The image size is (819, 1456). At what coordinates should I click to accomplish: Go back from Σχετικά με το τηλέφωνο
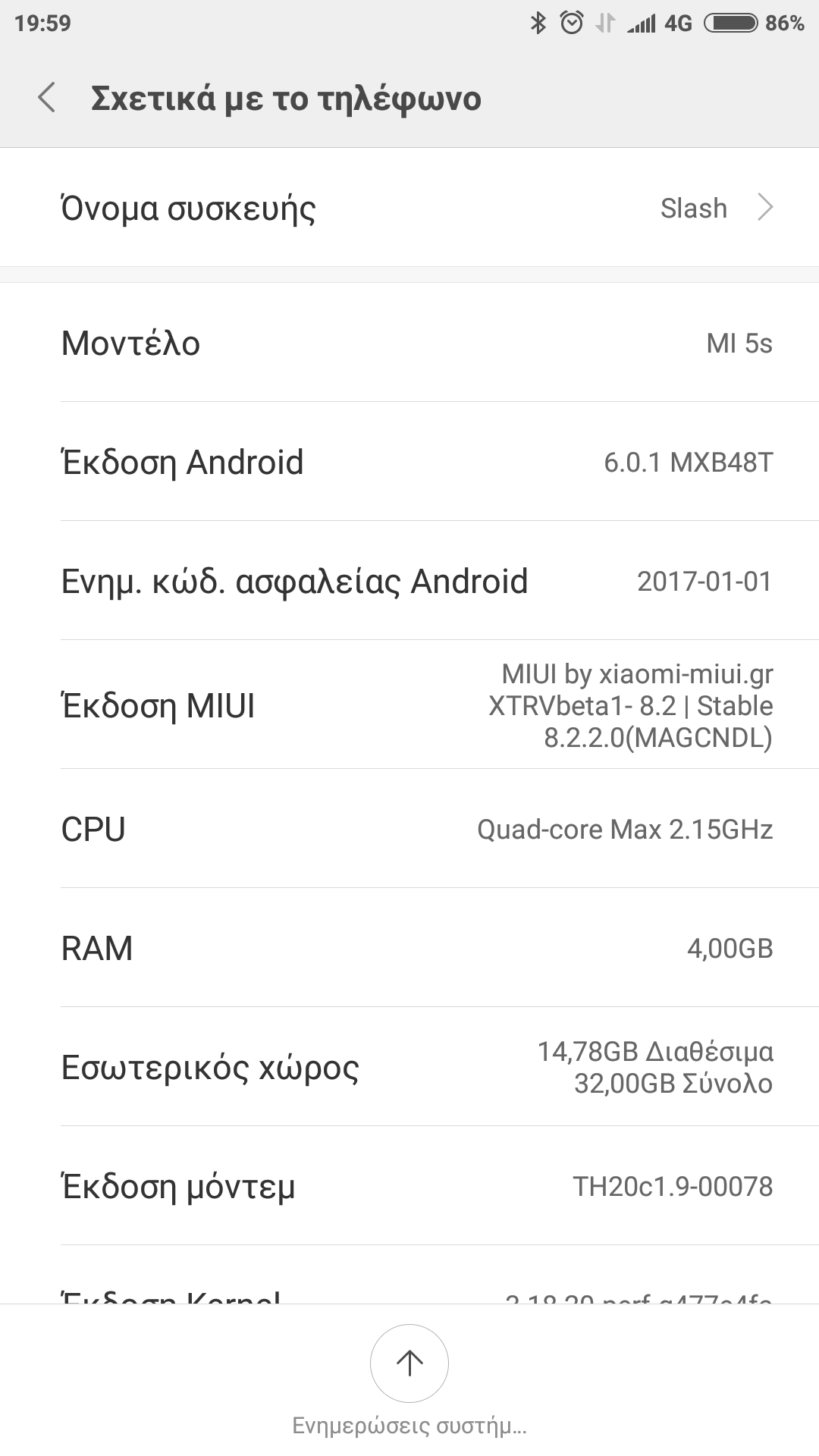(47, 99)
